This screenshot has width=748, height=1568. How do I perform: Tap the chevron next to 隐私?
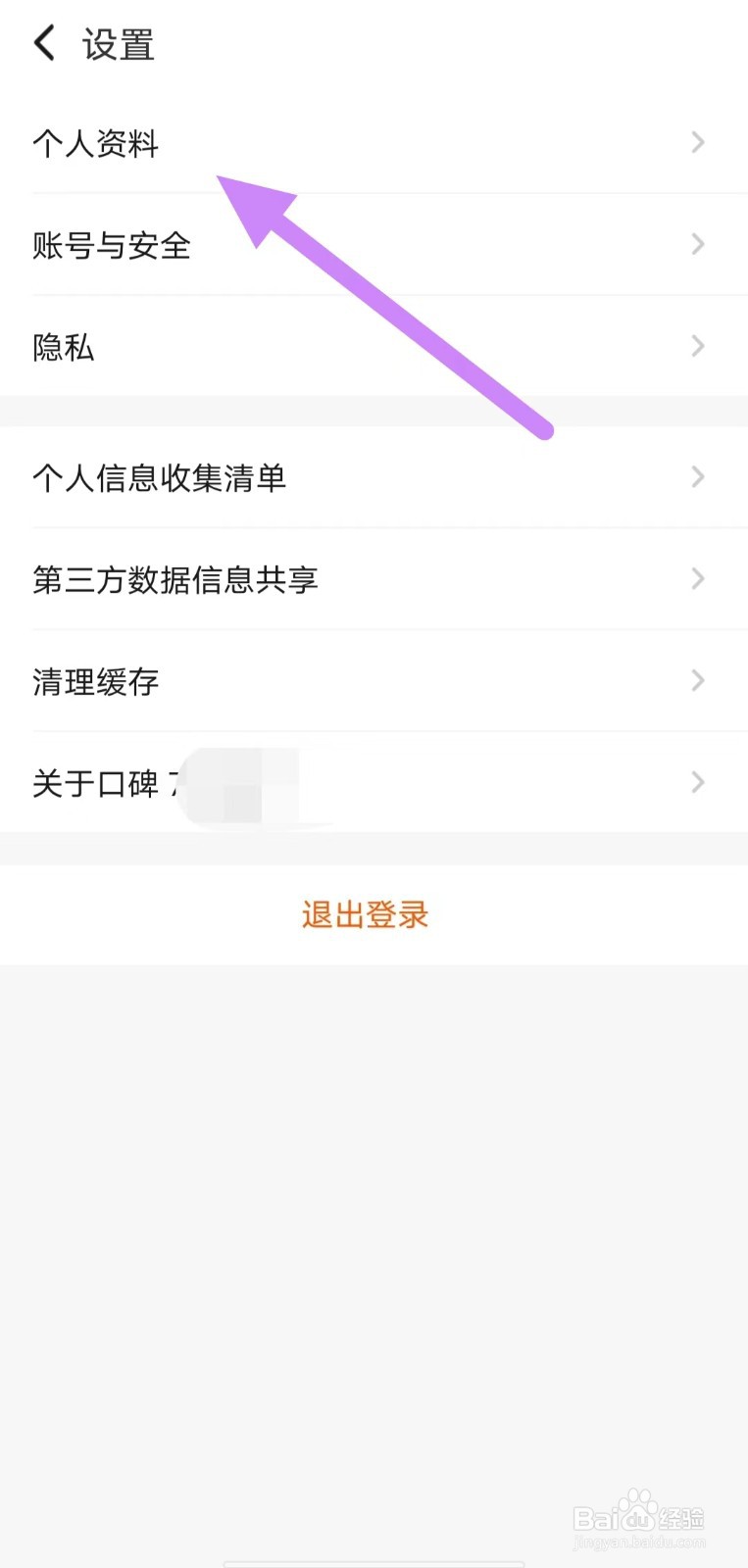(696, 346)
